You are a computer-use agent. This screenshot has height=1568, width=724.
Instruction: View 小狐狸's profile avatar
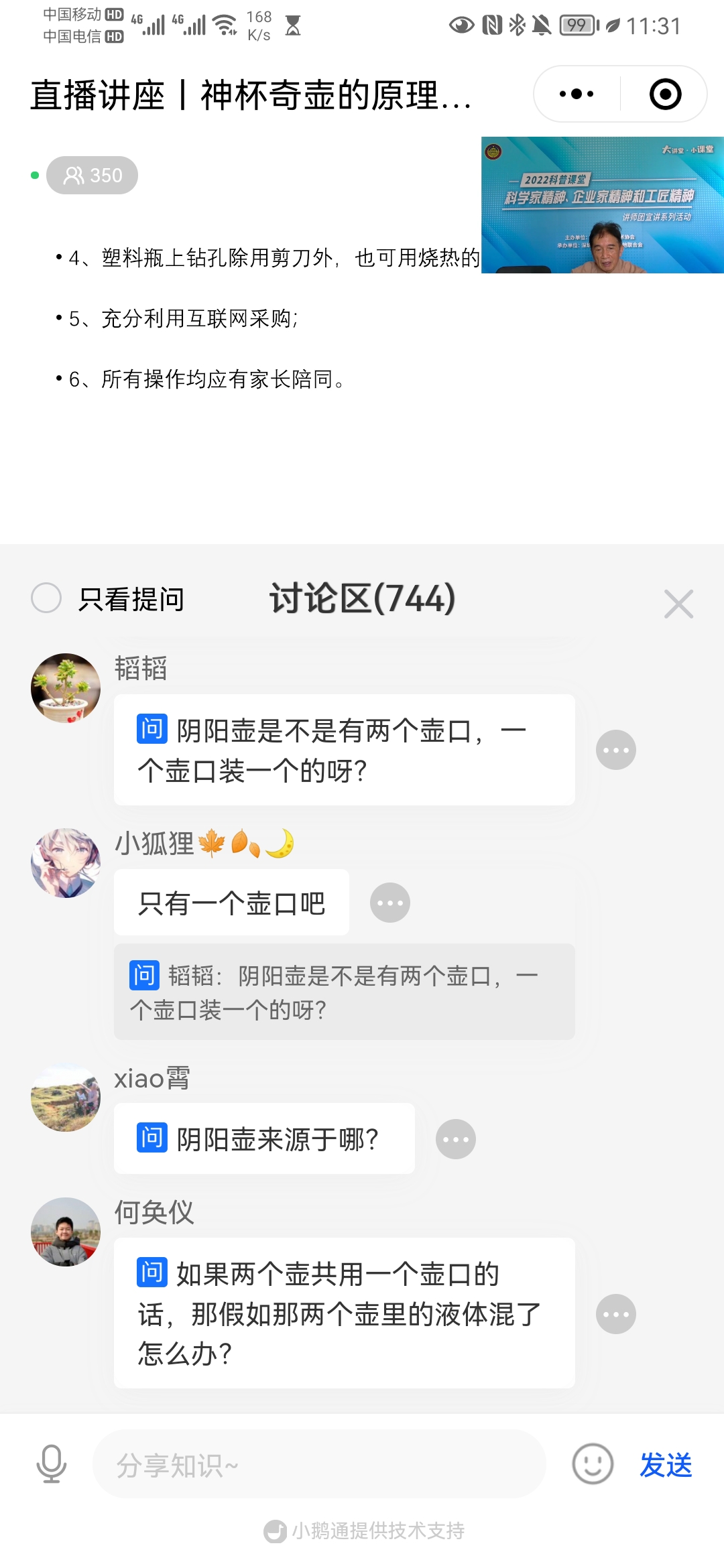click(x=66, y=863)
